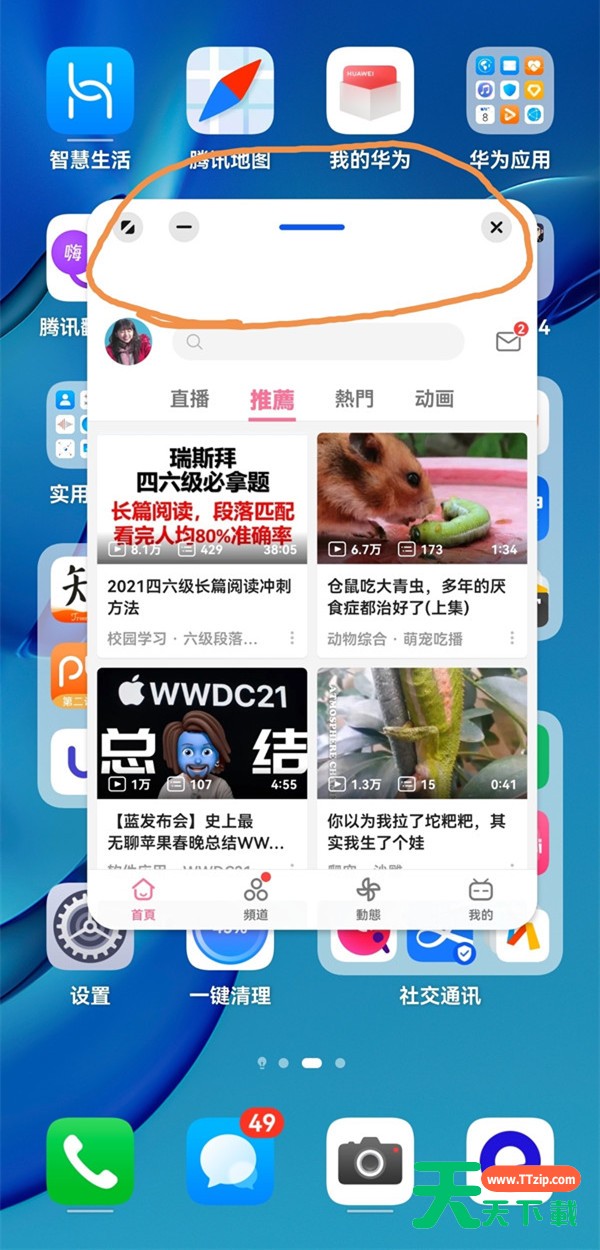Switch to the 熱門 tab
600x1250 pixels.
(x=354, y=399)
